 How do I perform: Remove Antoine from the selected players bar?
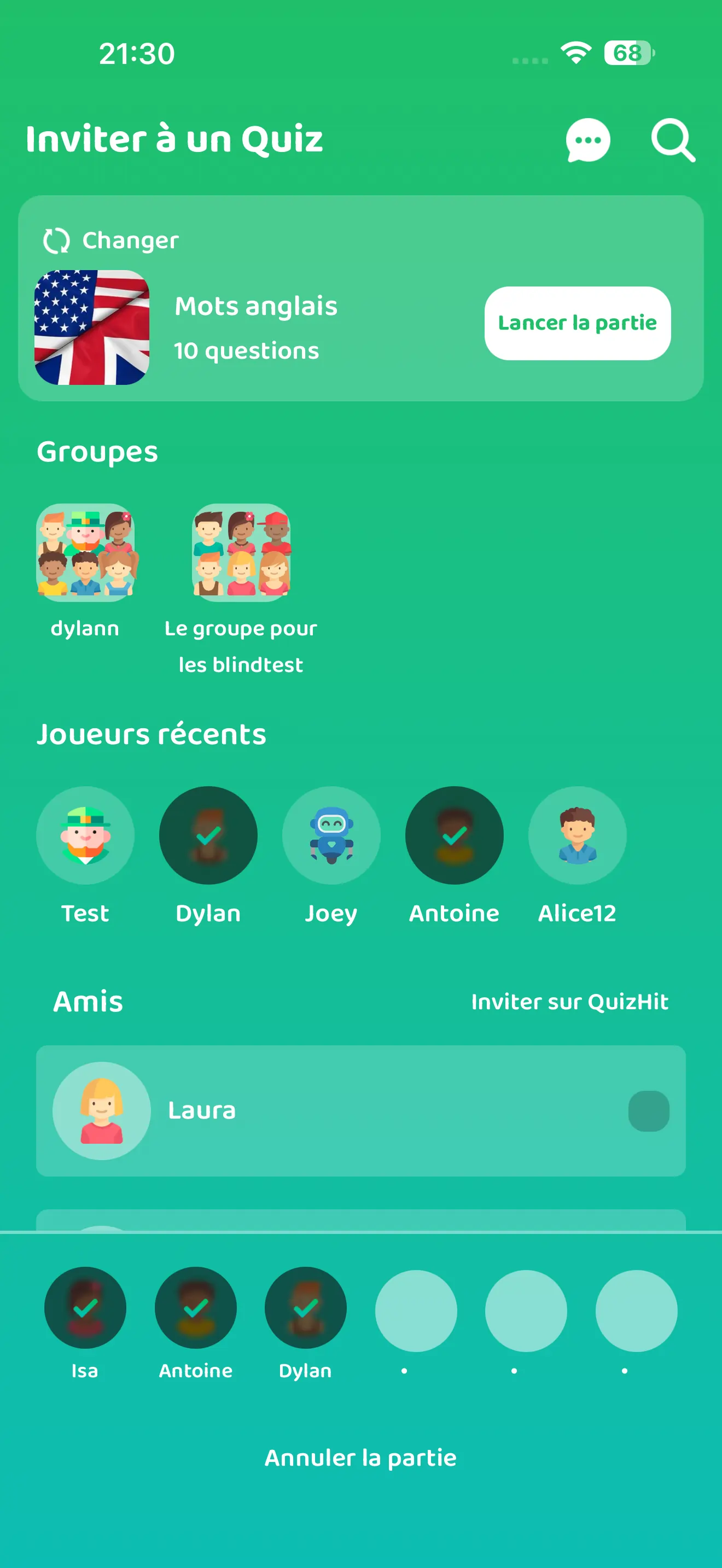195,1307
